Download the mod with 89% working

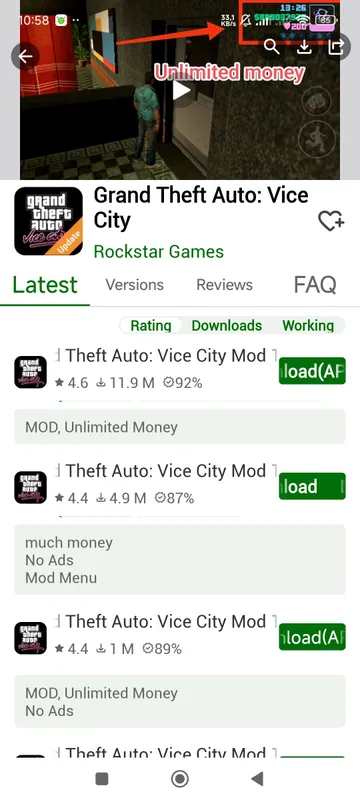click(312, 637)
